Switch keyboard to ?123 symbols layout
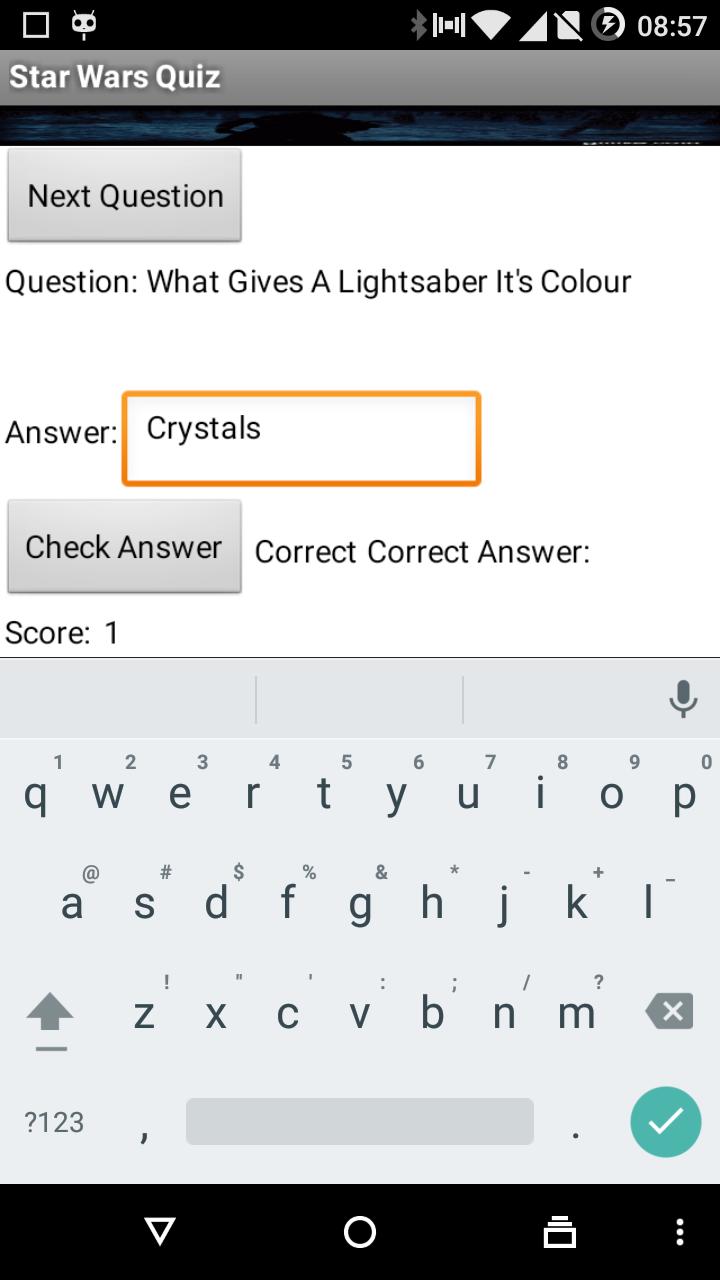The image size is (720, 1280). tap(54, 1122)
